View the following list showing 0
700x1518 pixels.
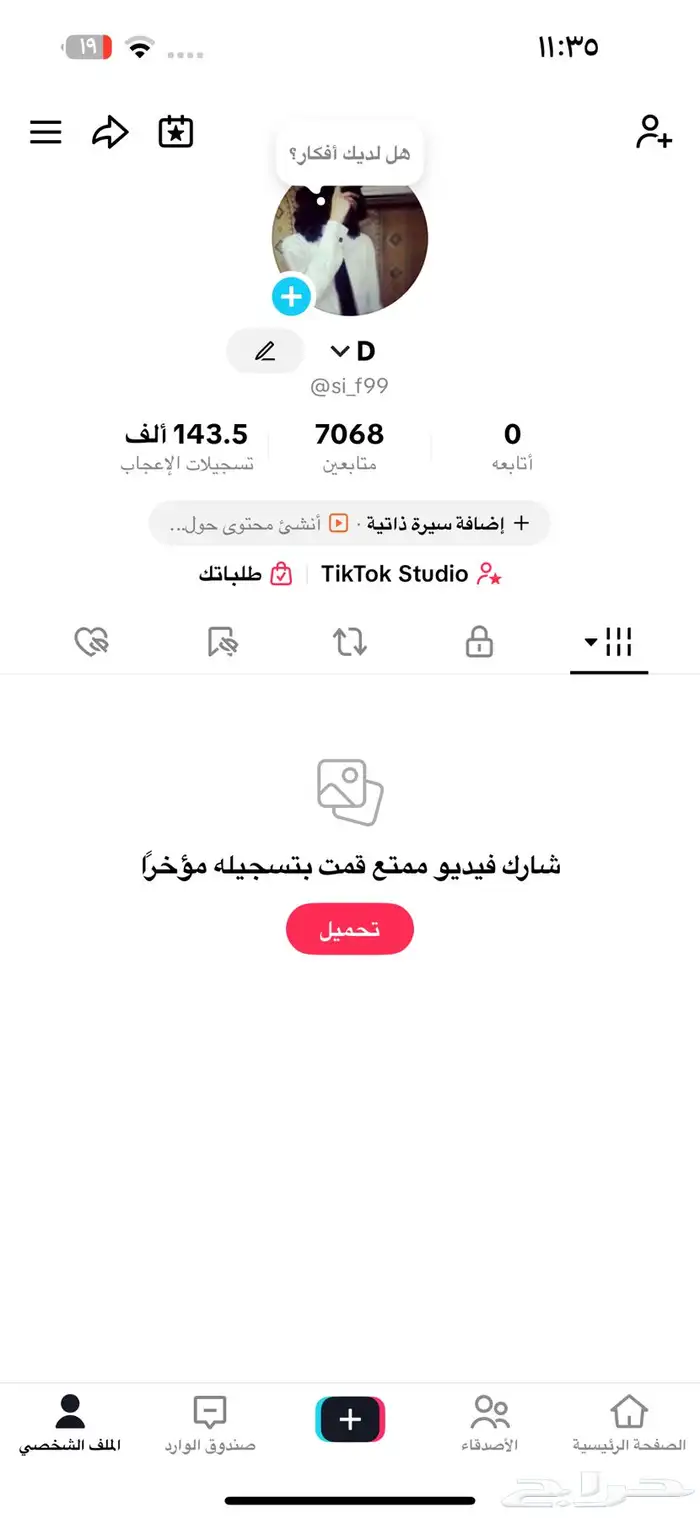click(x=512, y=445)
